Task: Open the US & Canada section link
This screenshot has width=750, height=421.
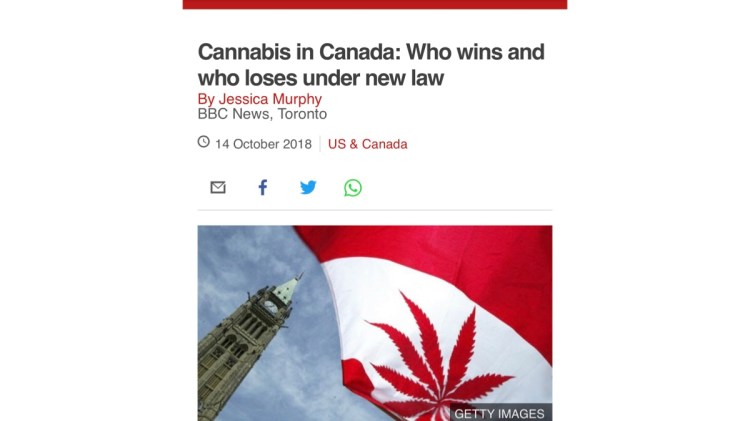Action: pyautogui.click(x=367, y=144)
